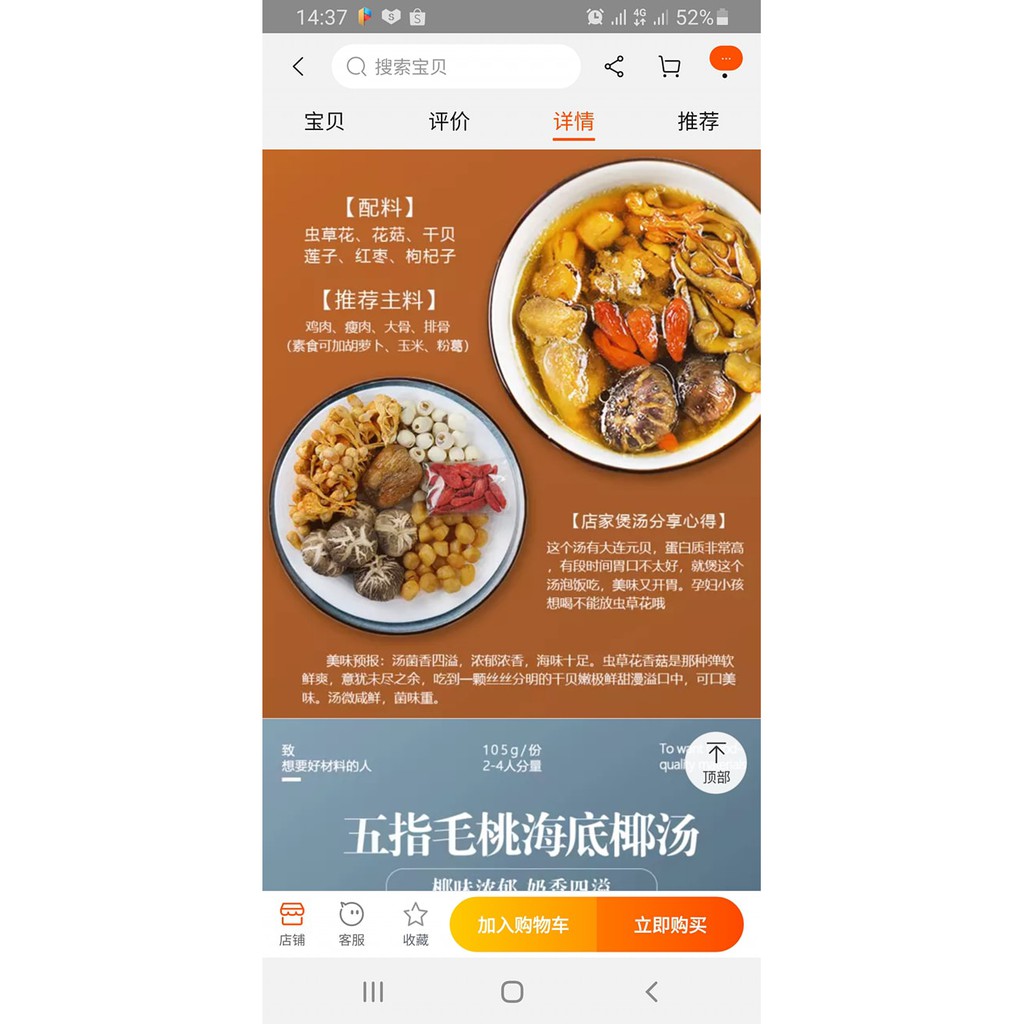This screenshot has width=1024, height=1024.
Task: Switch to the 评价 tab
Action: click(449, 122)
